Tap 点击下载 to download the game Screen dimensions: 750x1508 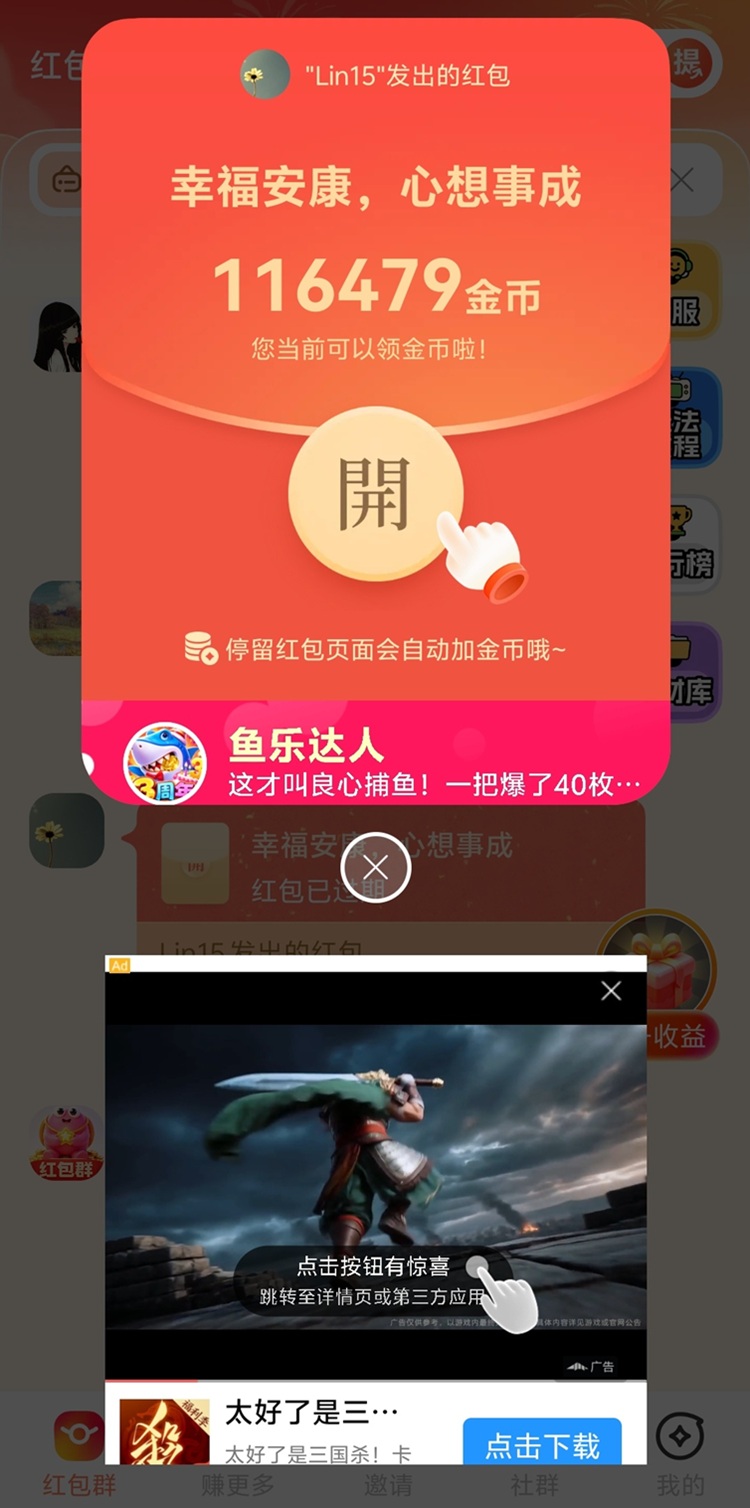coord(542,1444)
